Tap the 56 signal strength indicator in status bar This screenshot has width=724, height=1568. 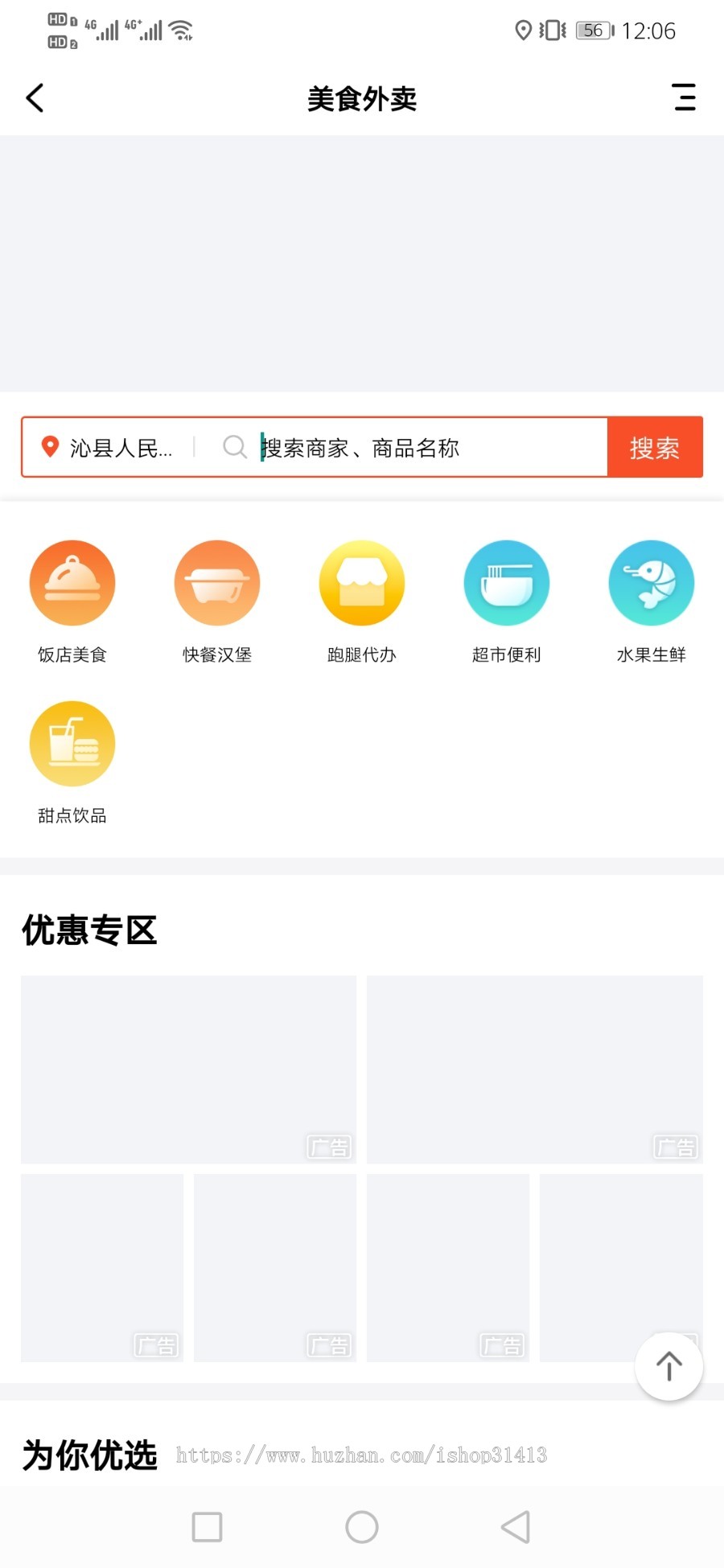click(593, 31)
